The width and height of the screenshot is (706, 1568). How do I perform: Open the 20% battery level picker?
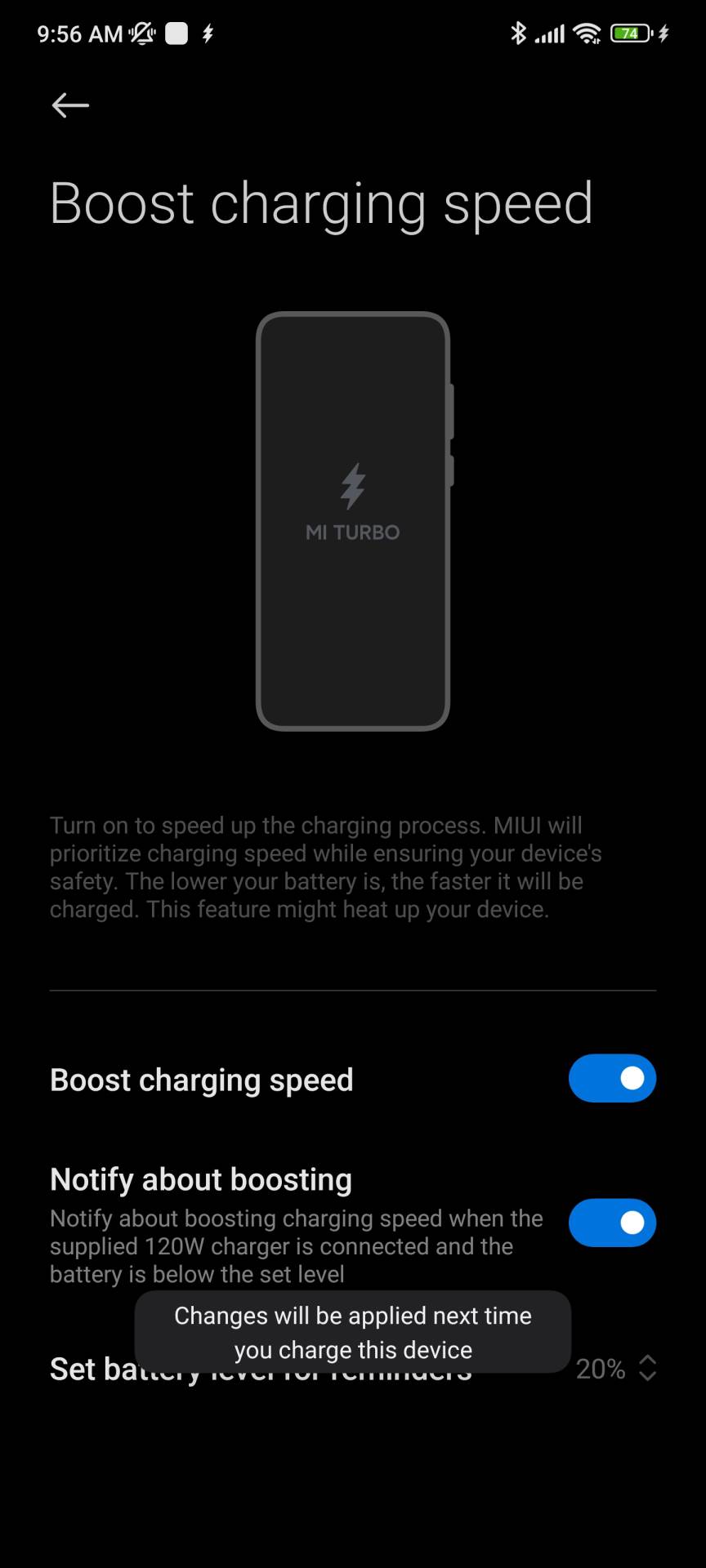point(616,1368)
